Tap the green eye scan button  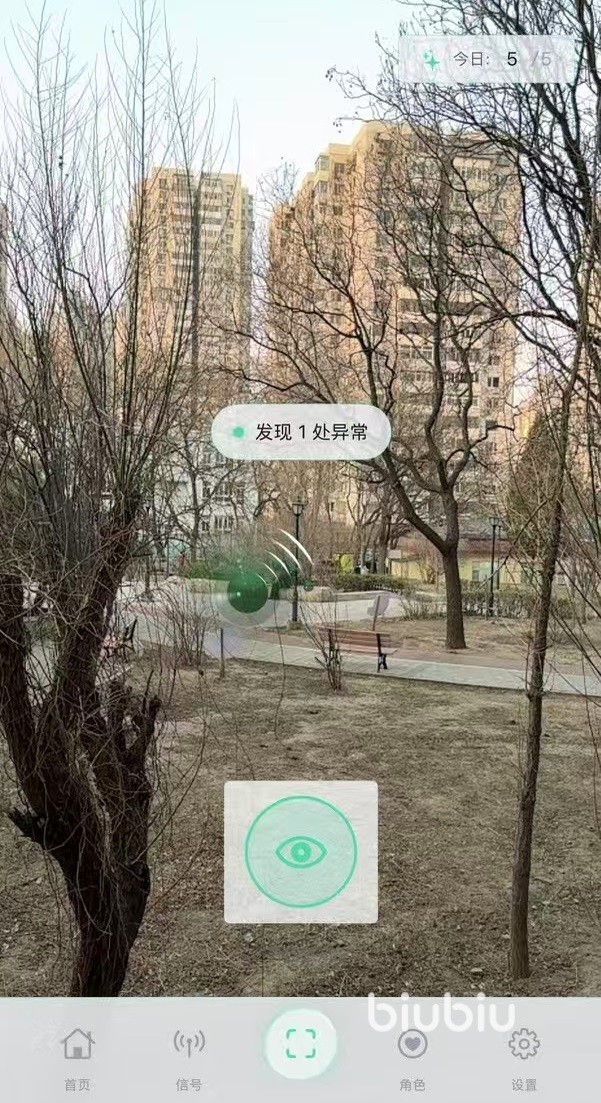(x=301, y=852)
